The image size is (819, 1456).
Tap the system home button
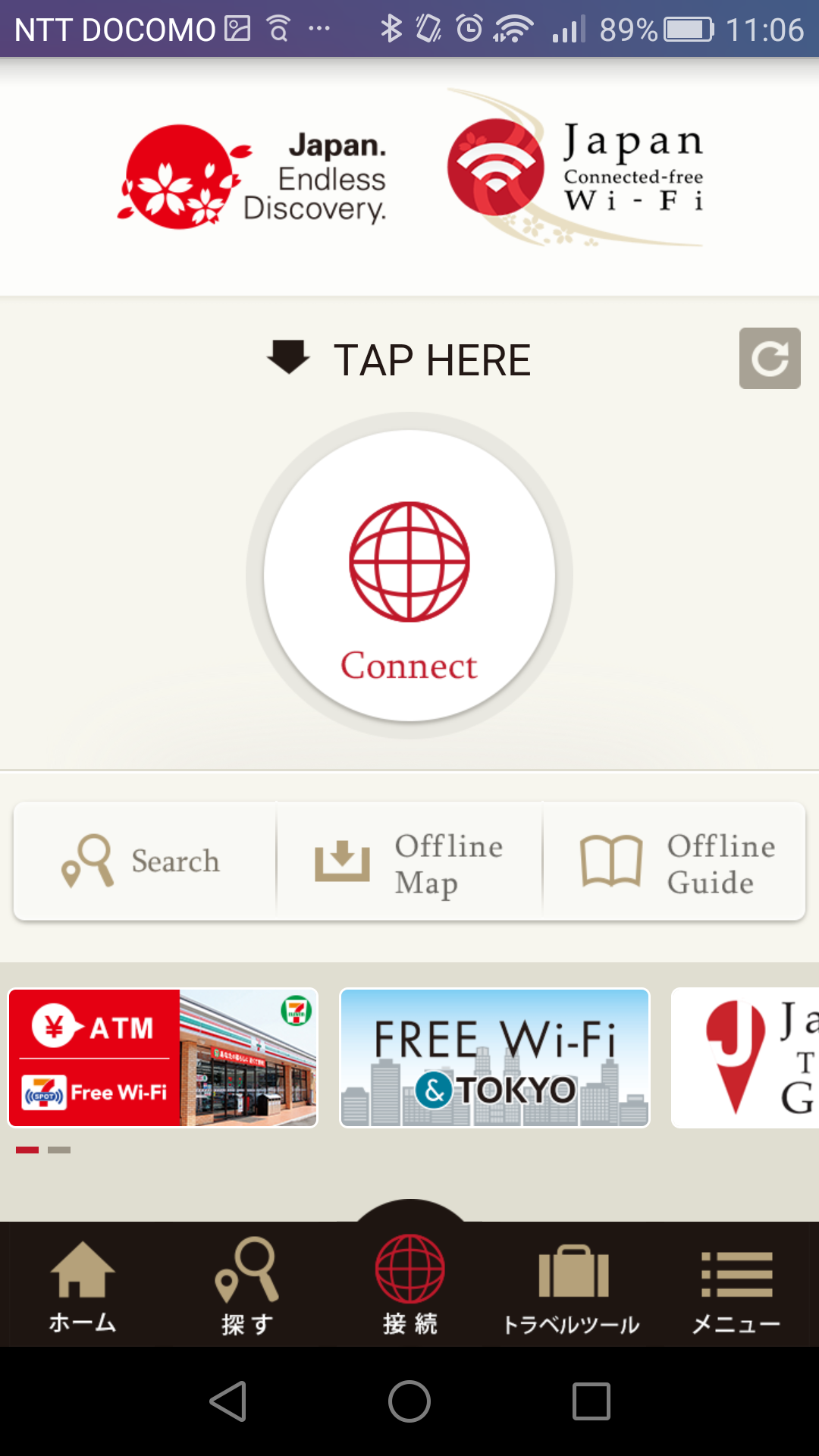point(409,1401)
